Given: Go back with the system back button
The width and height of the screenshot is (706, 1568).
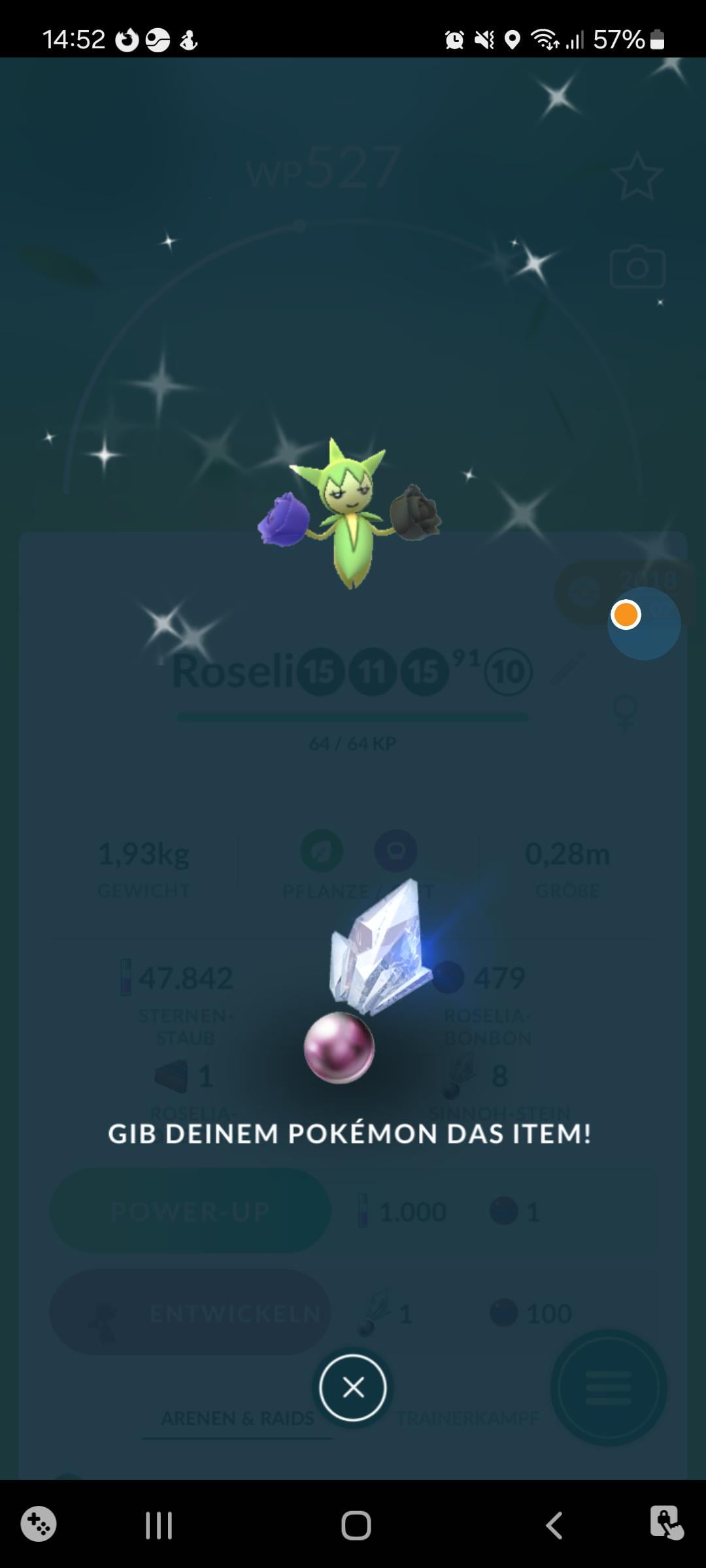Looking at the screenshot, I should [554, 1526].
